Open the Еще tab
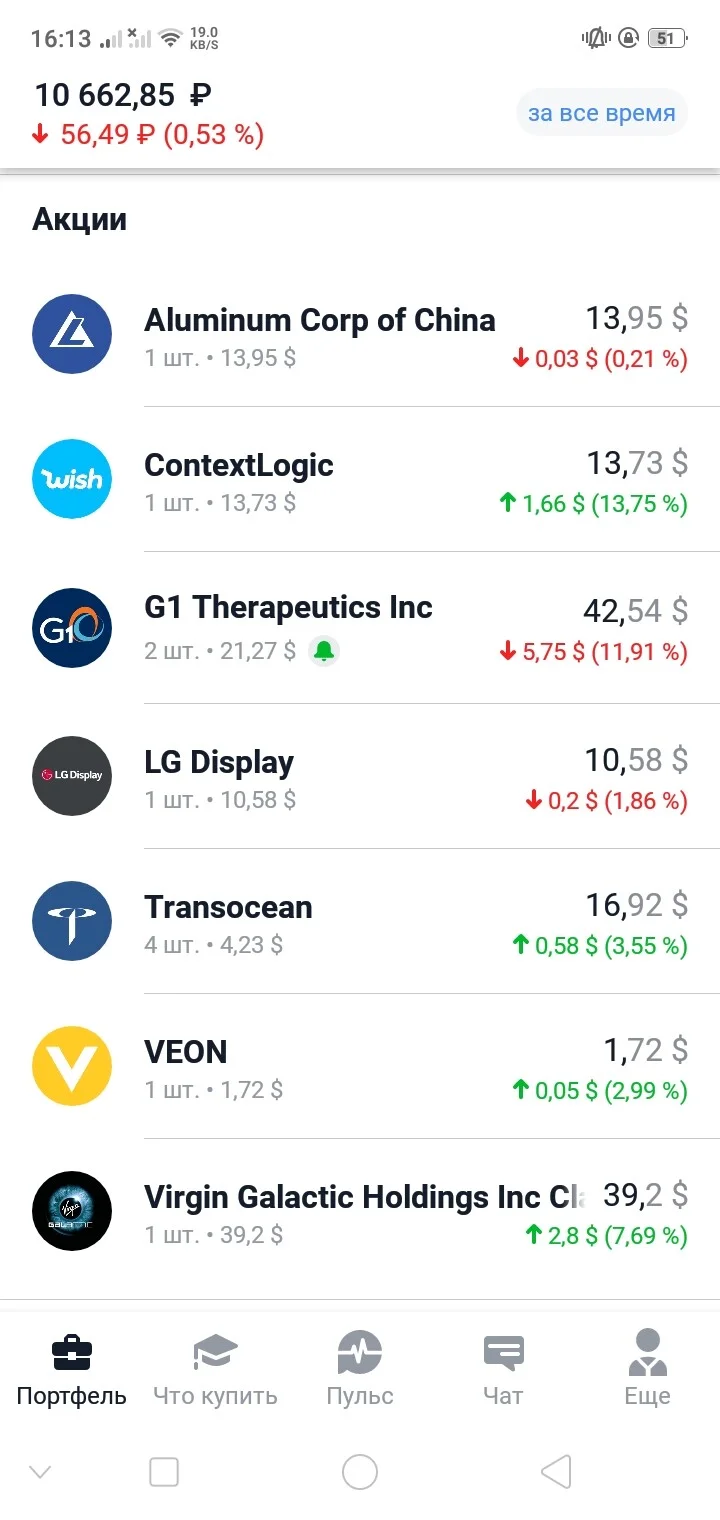The image size is (720, 1520). coord(647,1368)
